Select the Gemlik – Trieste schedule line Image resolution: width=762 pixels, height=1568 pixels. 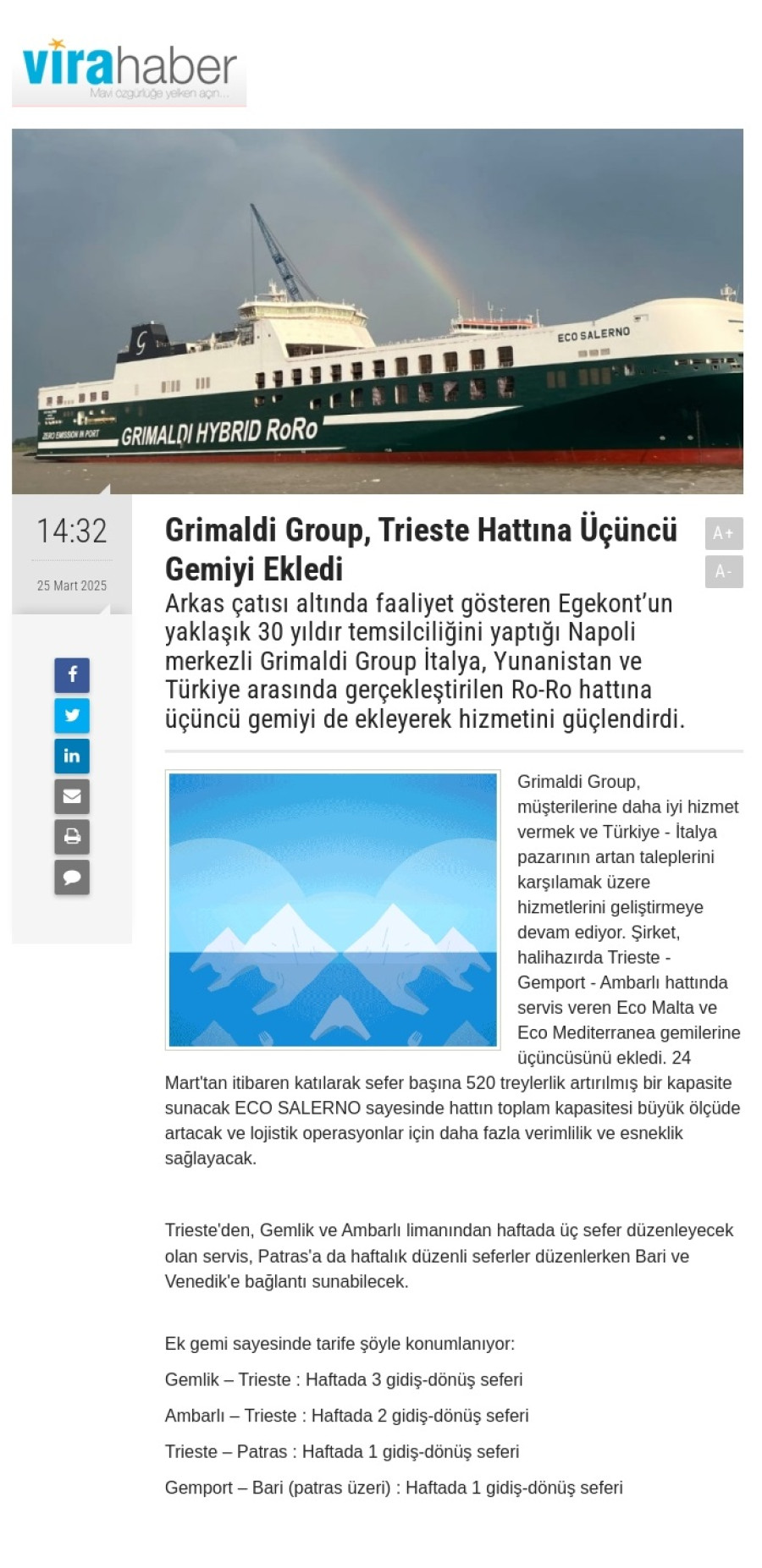pos(343,1378)
